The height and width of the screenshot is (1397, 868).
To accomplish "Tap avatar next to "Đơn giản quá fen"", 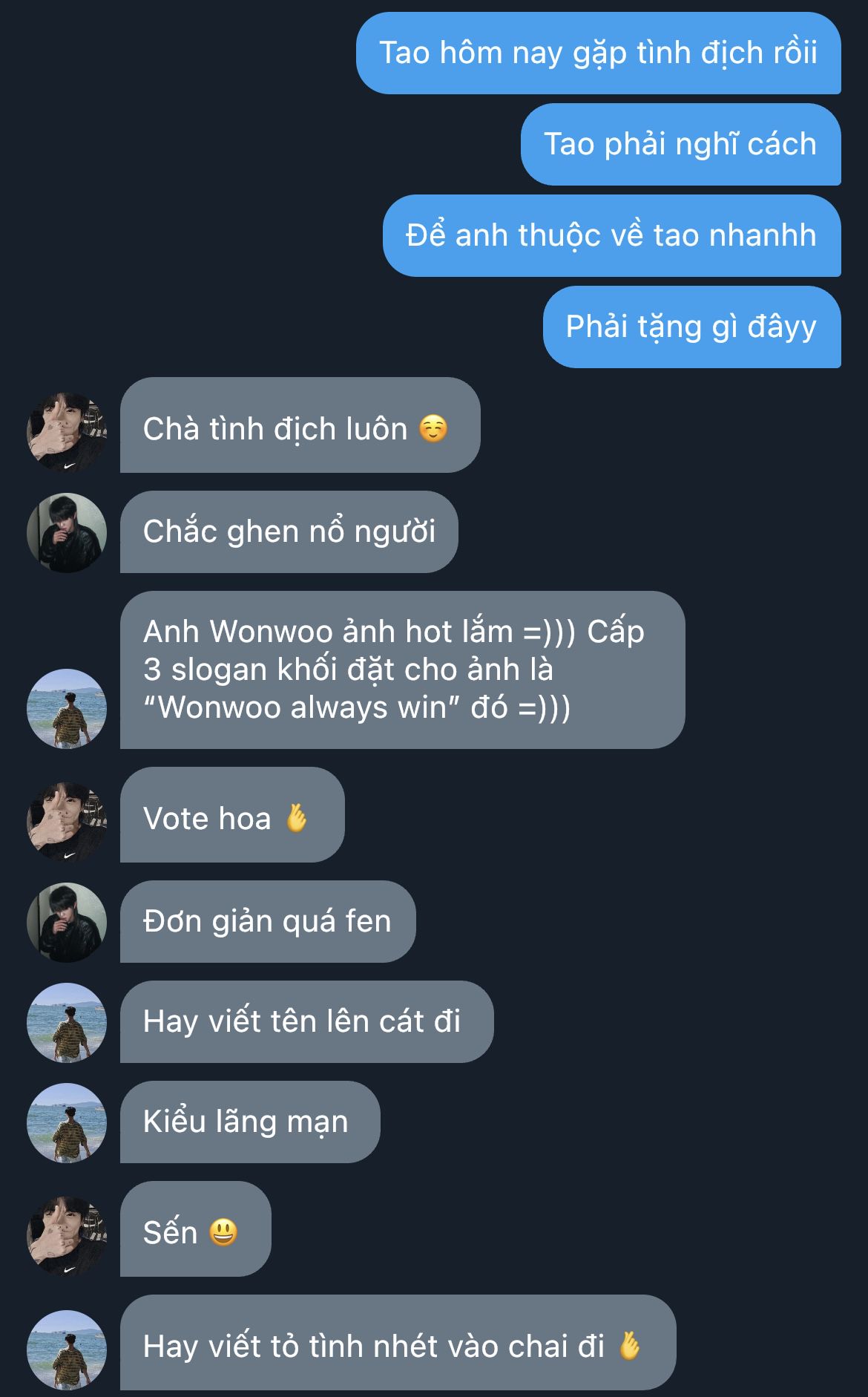I will (x=67, y=922).
